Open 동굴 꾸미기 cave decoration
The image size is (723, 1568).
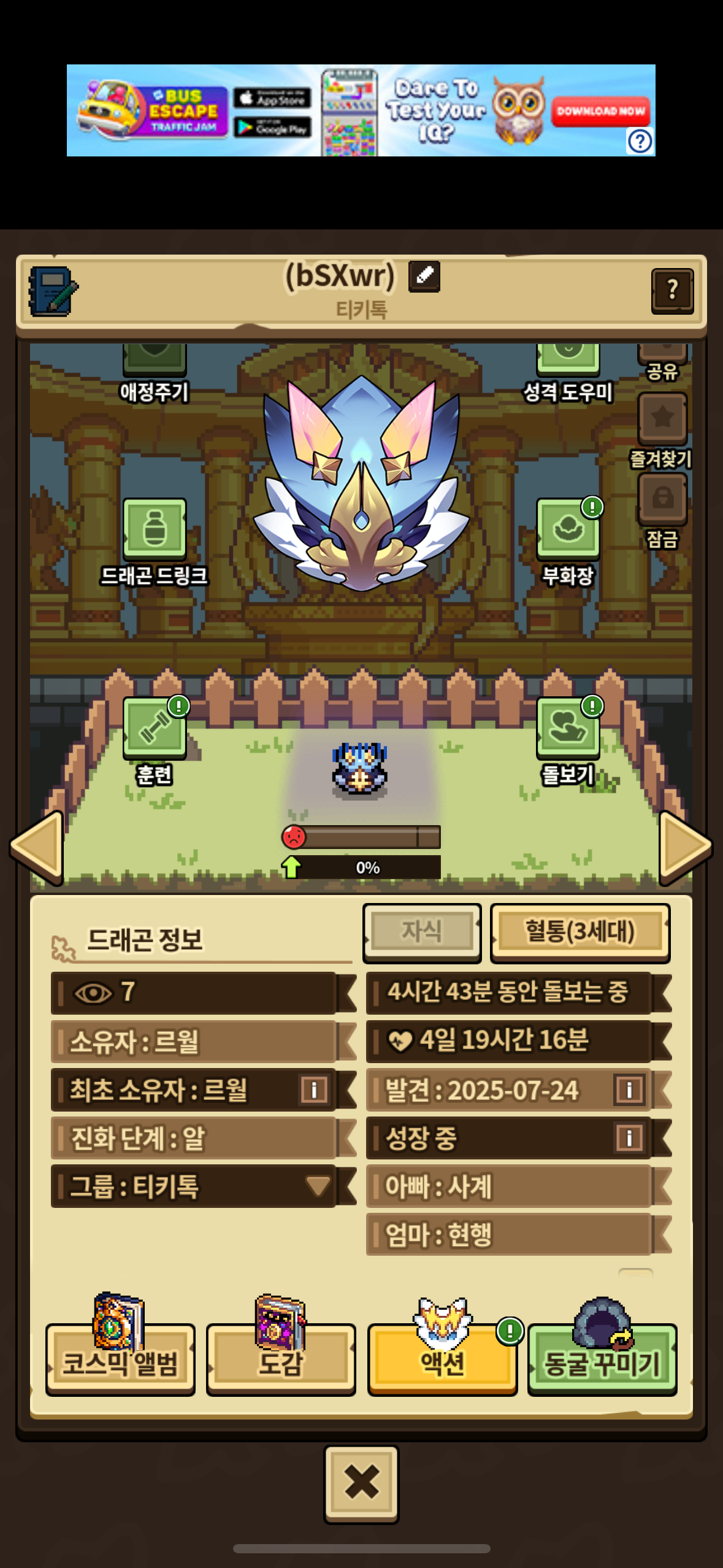602,1358
